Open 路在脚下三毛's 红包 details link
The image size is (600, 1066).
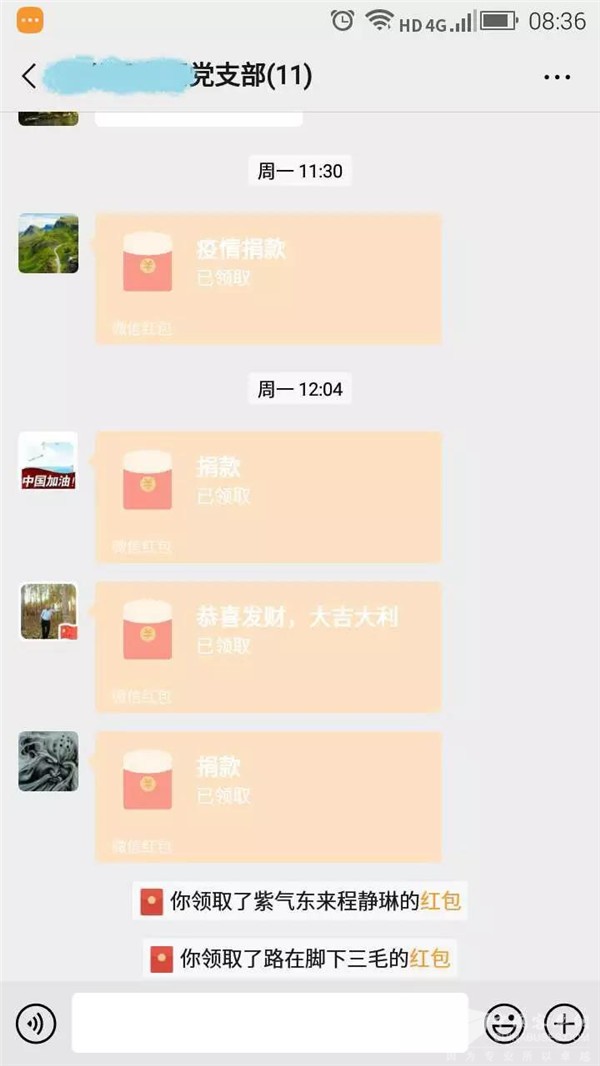[x=430, y=959]
